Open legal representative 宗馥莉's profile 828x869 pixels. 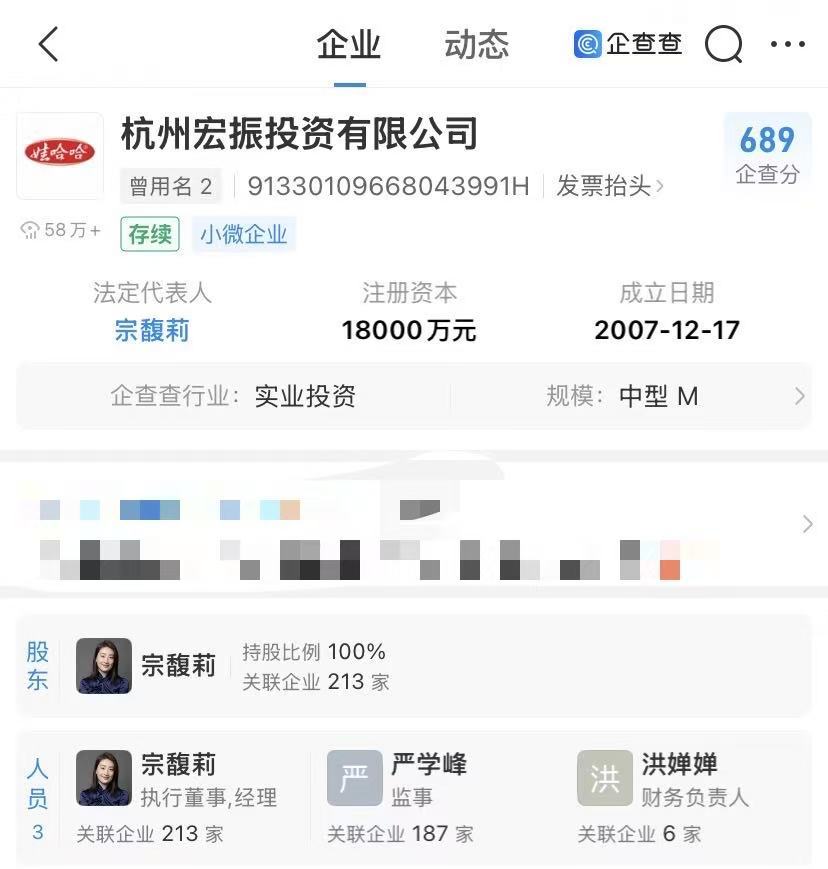152,330
